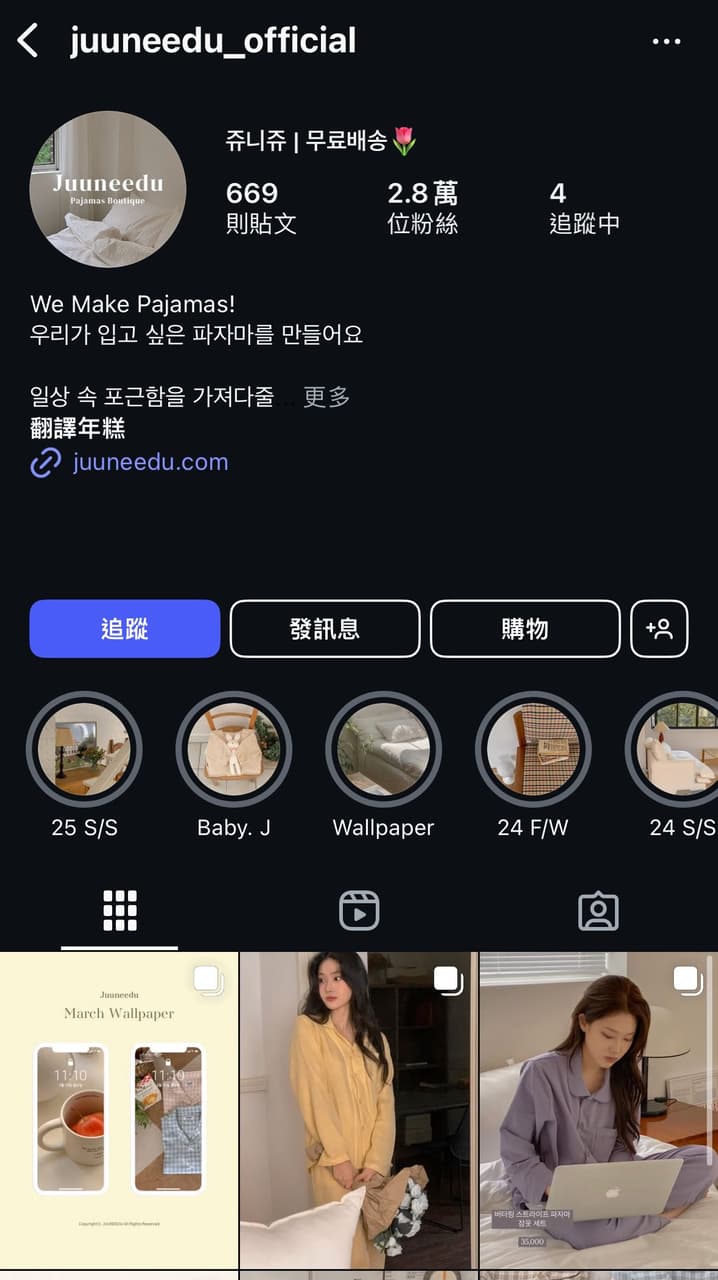
Task: Open the Baby. J story highlight
Action: click(x=234, y=749)
